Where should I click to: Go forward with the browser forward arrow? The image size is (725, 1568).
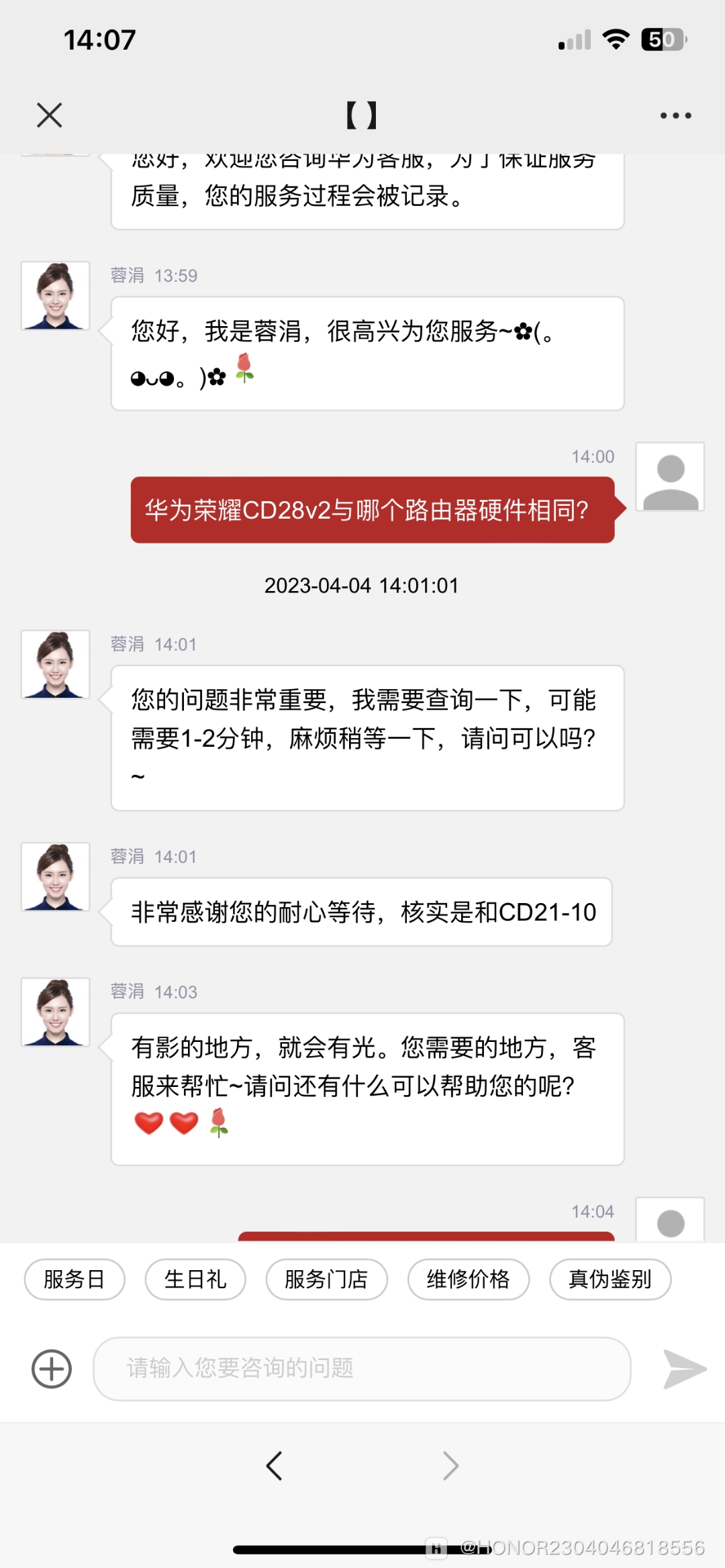pos(450,1465)
